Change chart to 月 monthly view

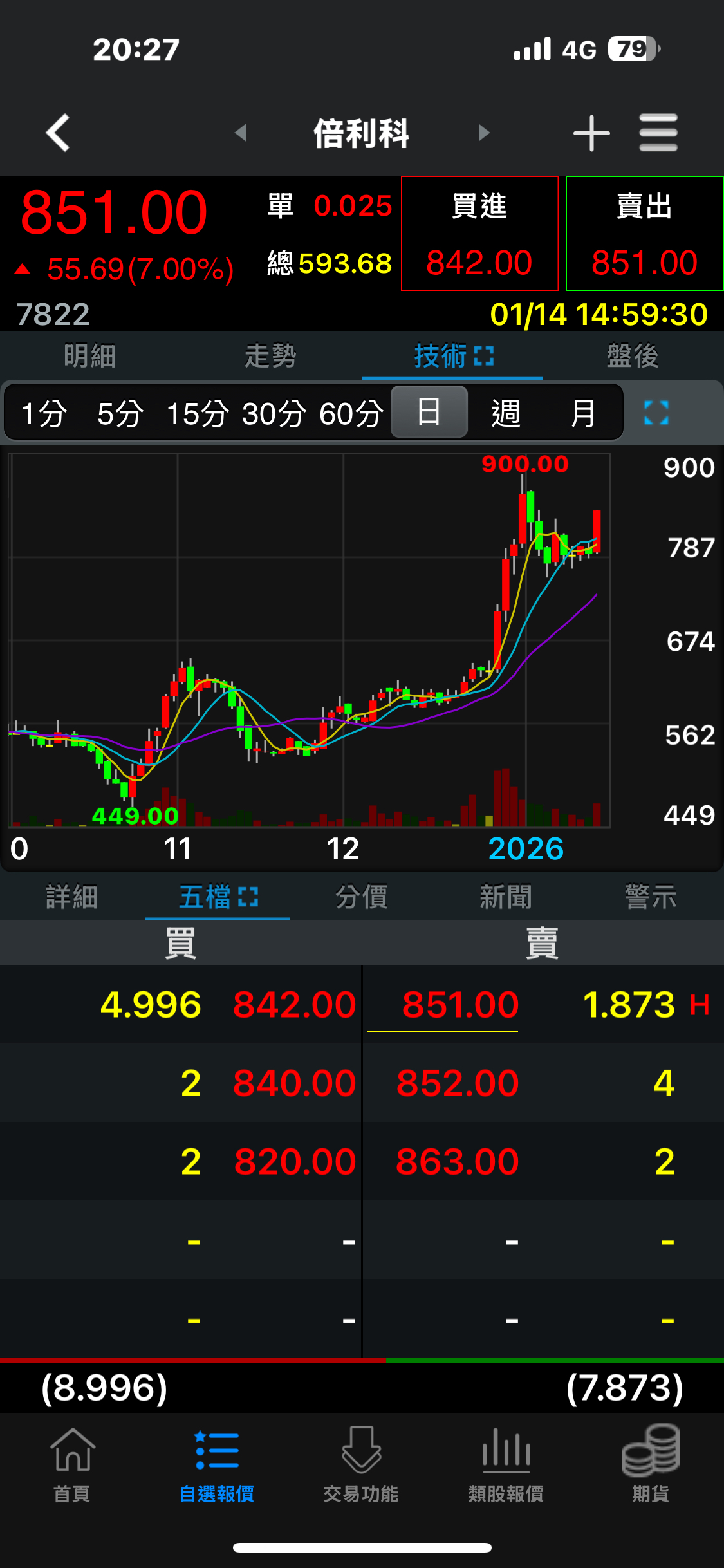click(x=583, y=413)
